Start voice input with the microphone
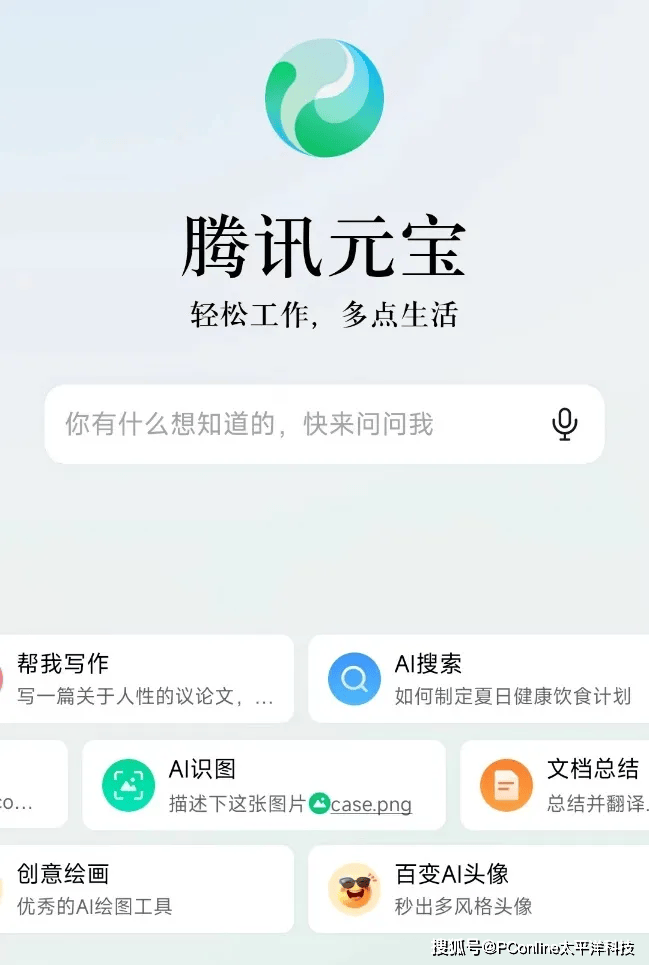Screen dimensions: 649x965 [564, 424]
